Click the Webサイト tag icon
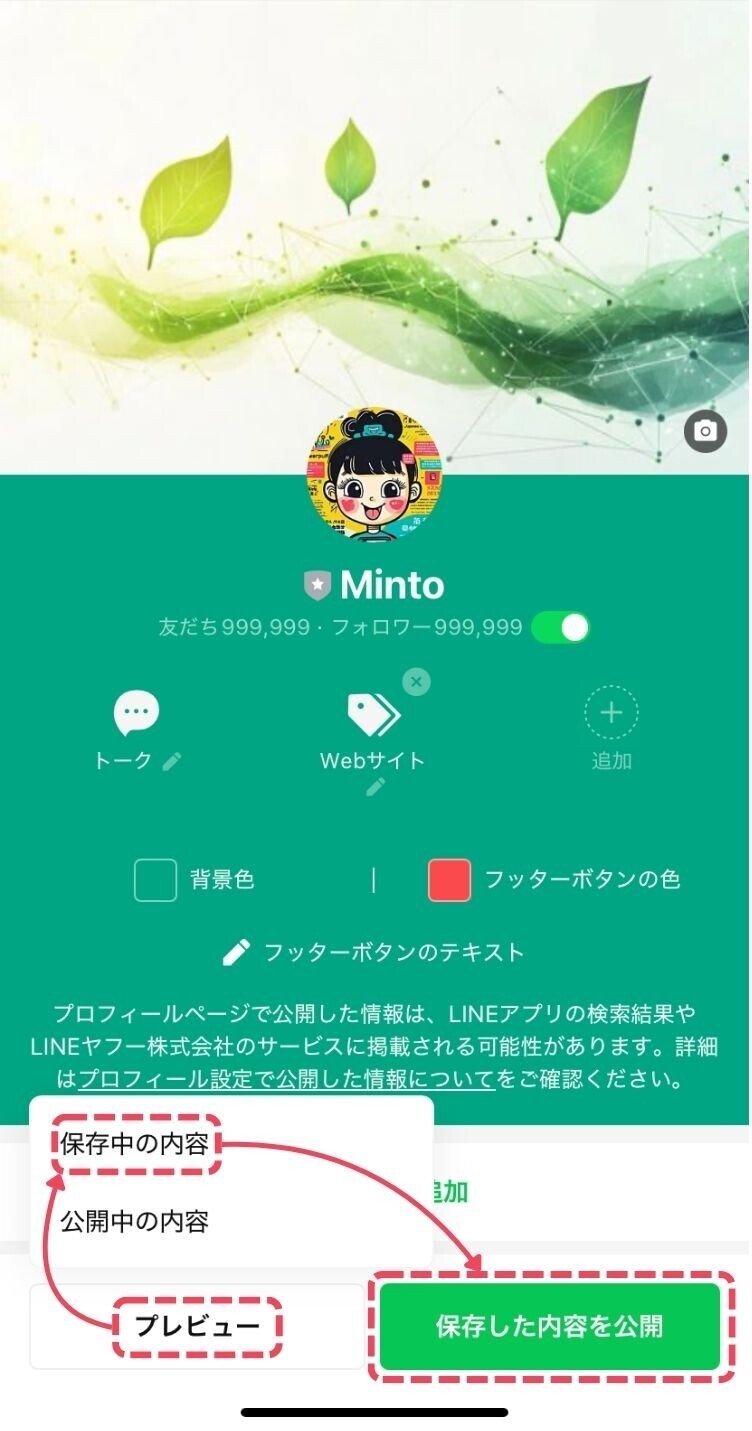Screen dimensions: 752x1431 (375, 711)
